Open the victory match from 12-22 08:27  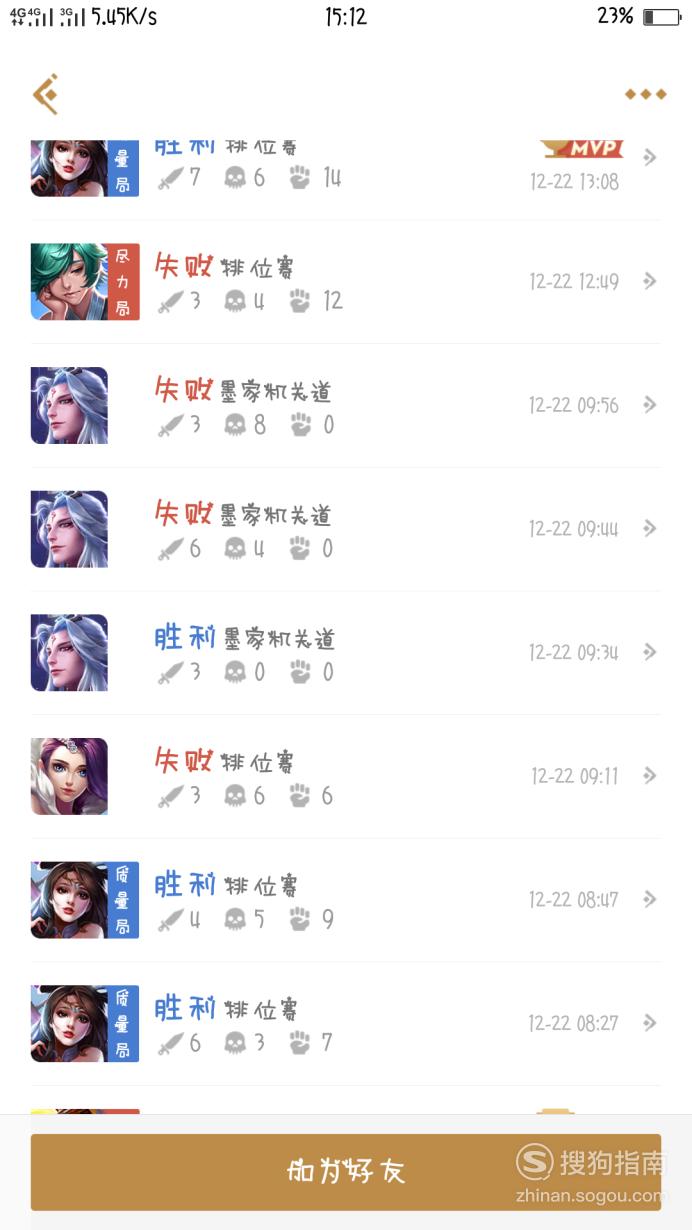pyautogui.click(x=345, y=1024)
